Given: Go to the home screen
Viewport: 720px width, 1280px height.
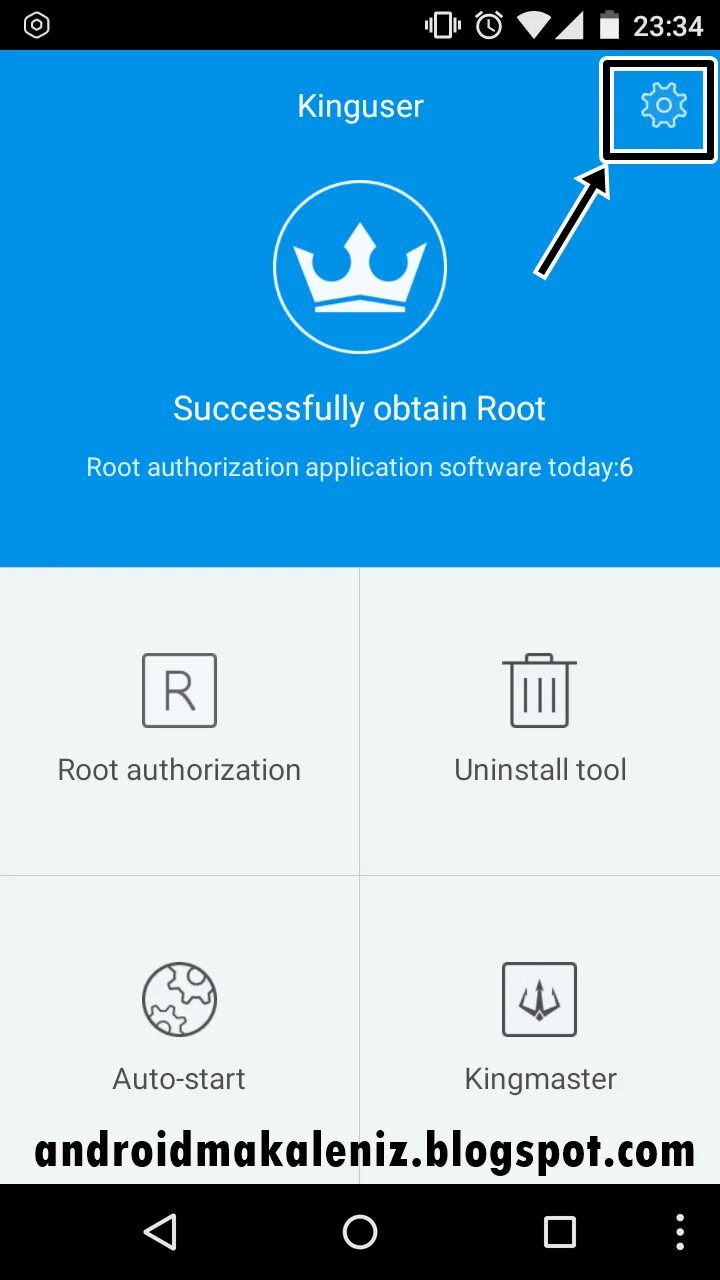Looking at the screenshot, I should (x=360, y=1232).
